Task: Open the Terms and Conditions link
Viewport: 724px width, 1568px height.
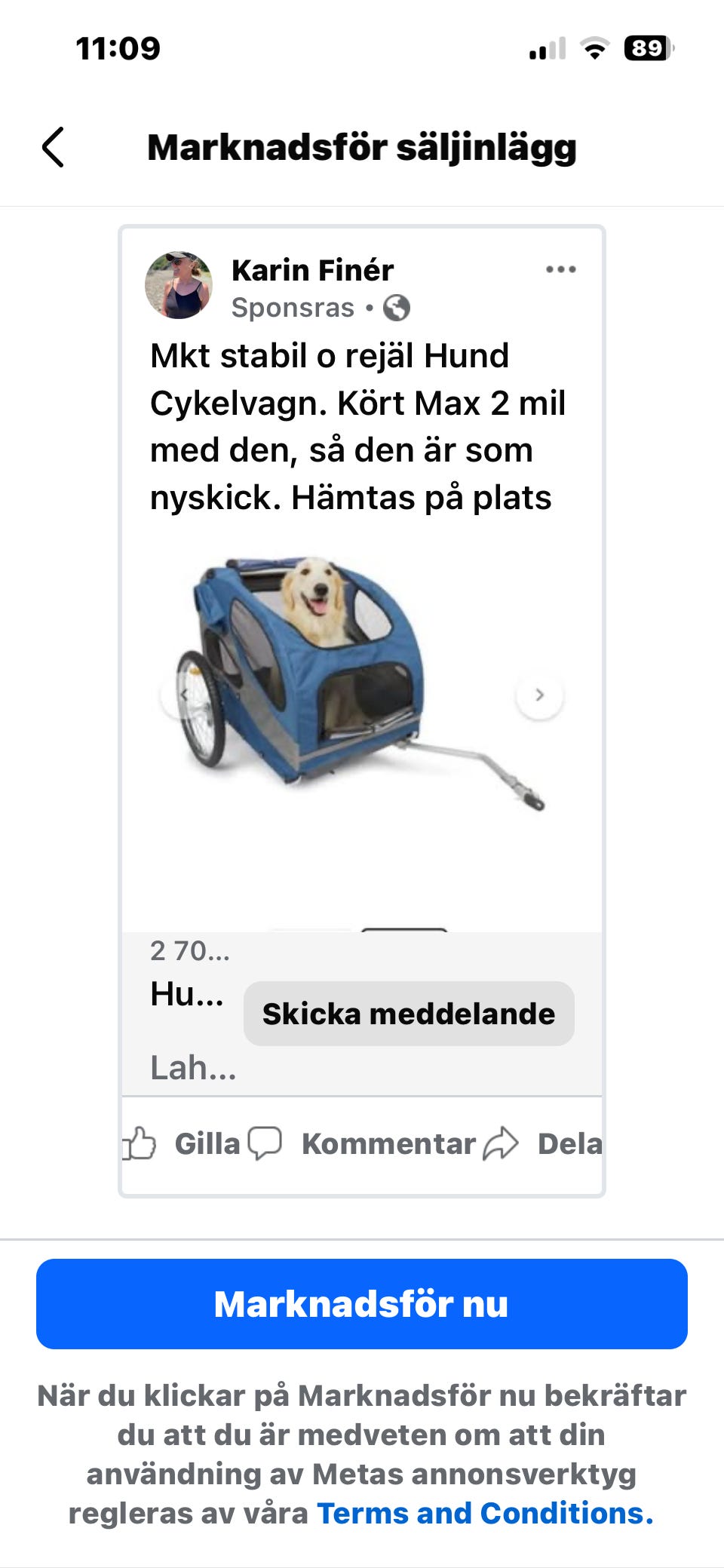Action: point(485,1513)
